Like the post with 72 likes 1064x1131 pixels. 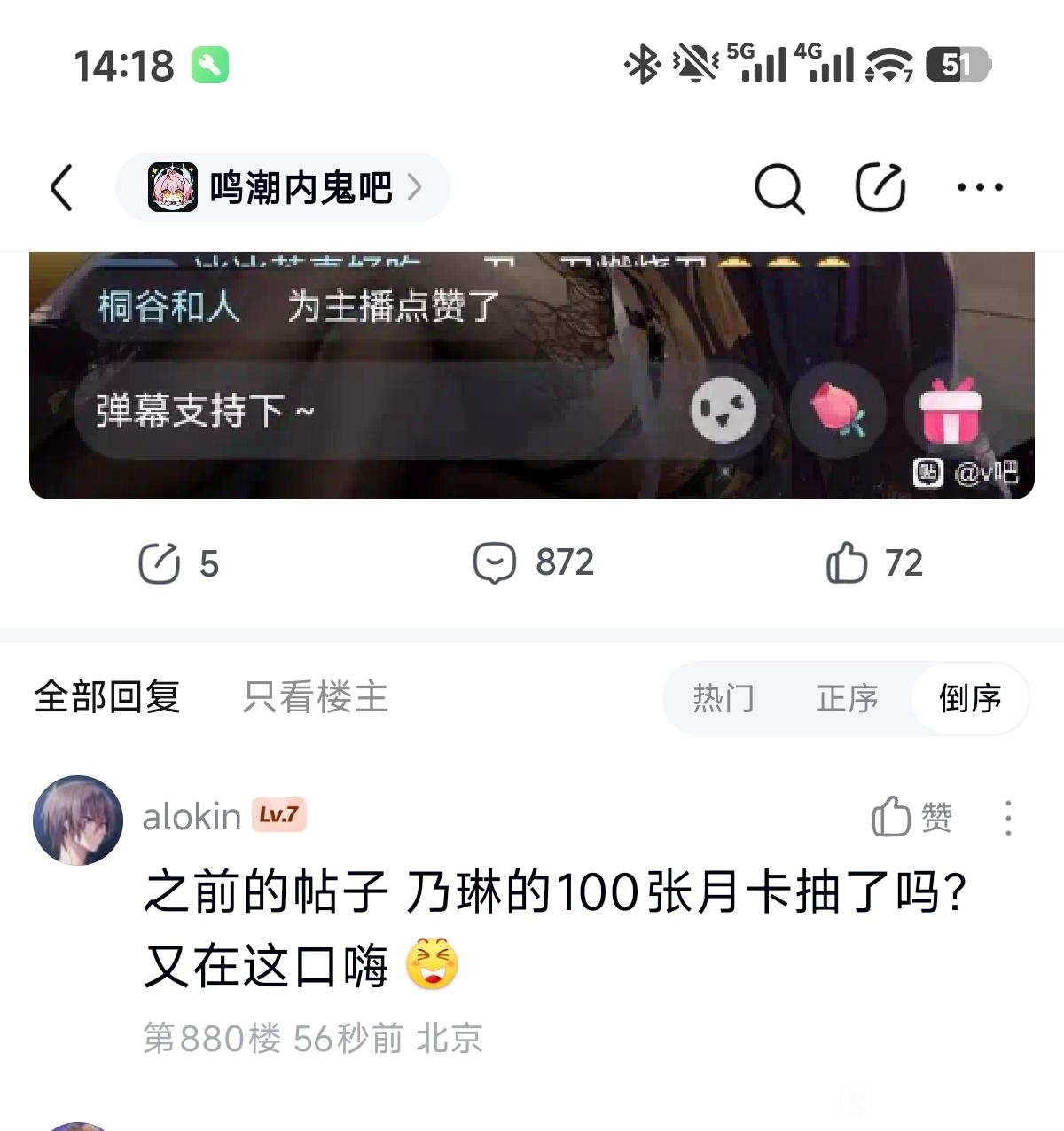874,563
